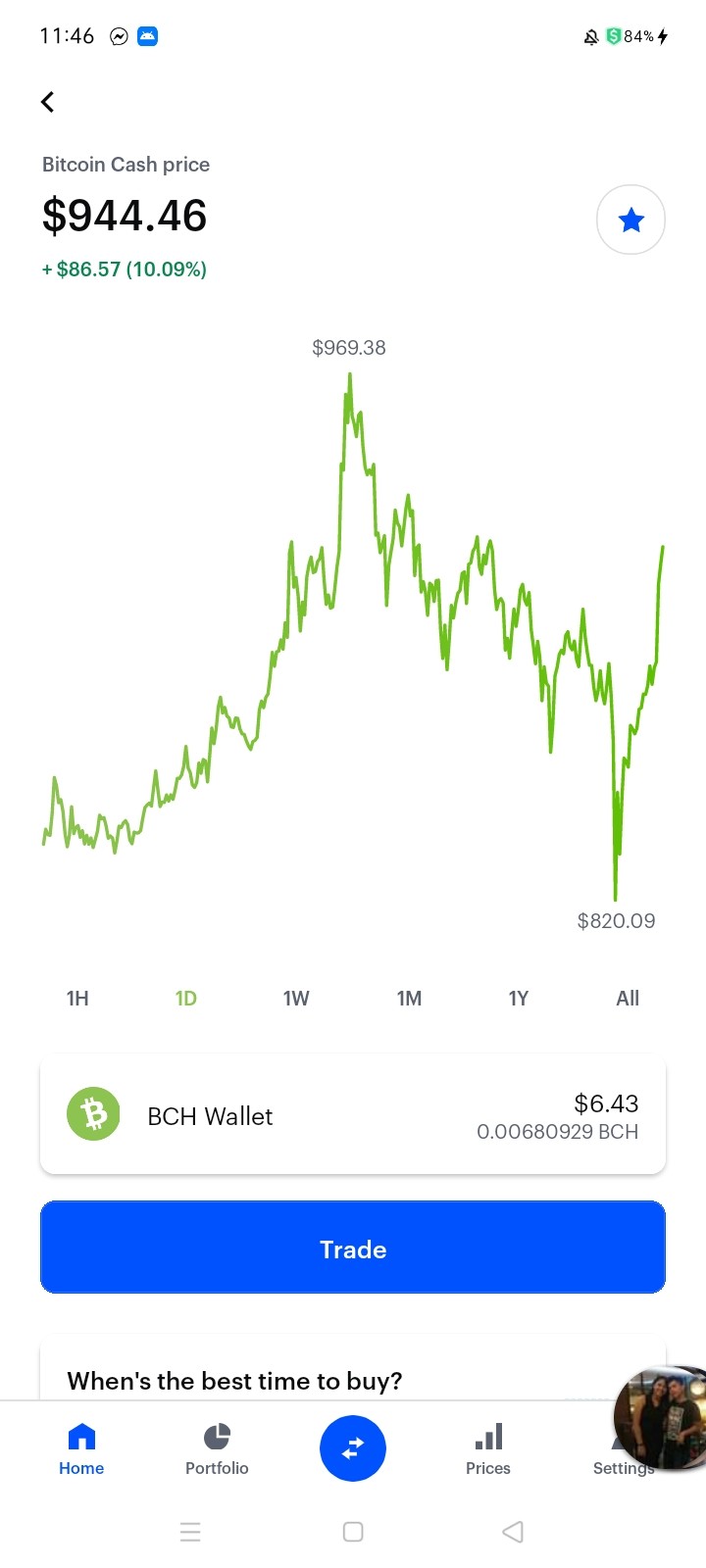View the All time chart
The image size is (706, 1568).
tap(628, 998)
